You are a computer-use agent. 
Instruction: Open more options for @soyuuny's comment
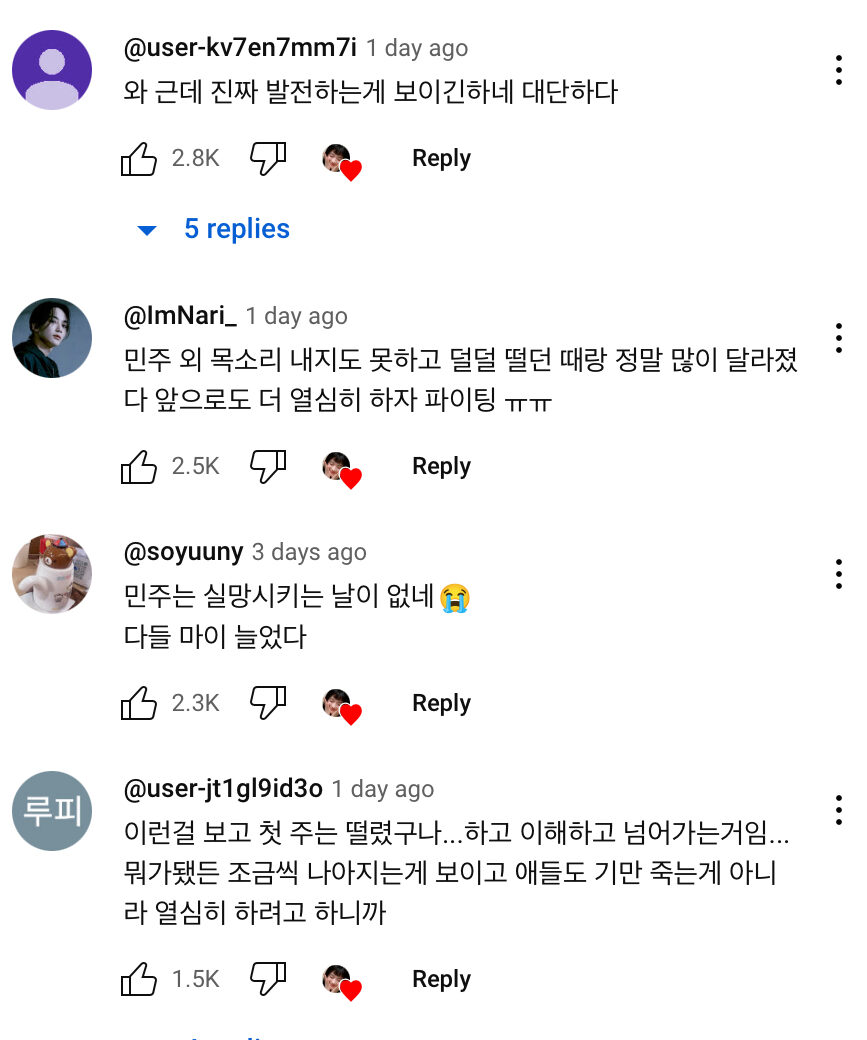click(x=838, y=574)
